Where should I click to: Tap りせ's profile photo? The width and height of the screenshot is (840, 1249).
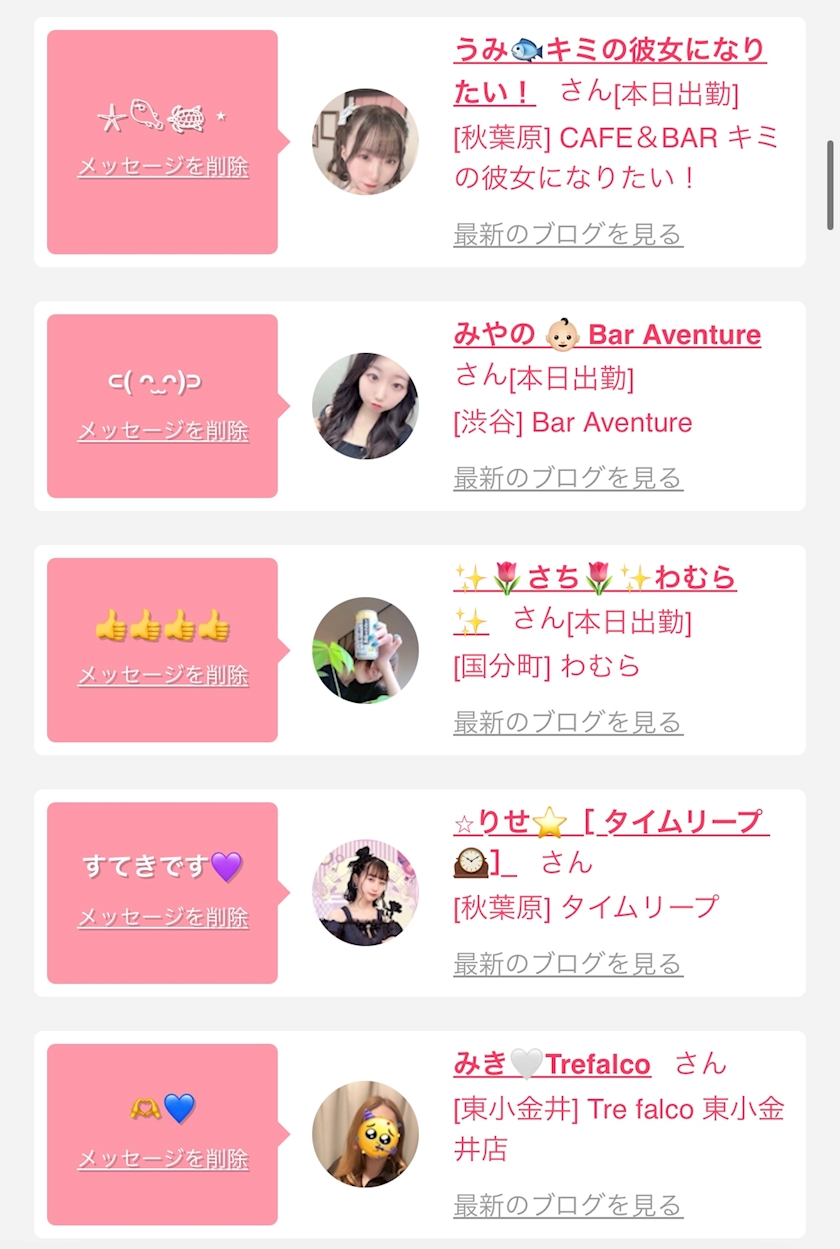point(365,893)
